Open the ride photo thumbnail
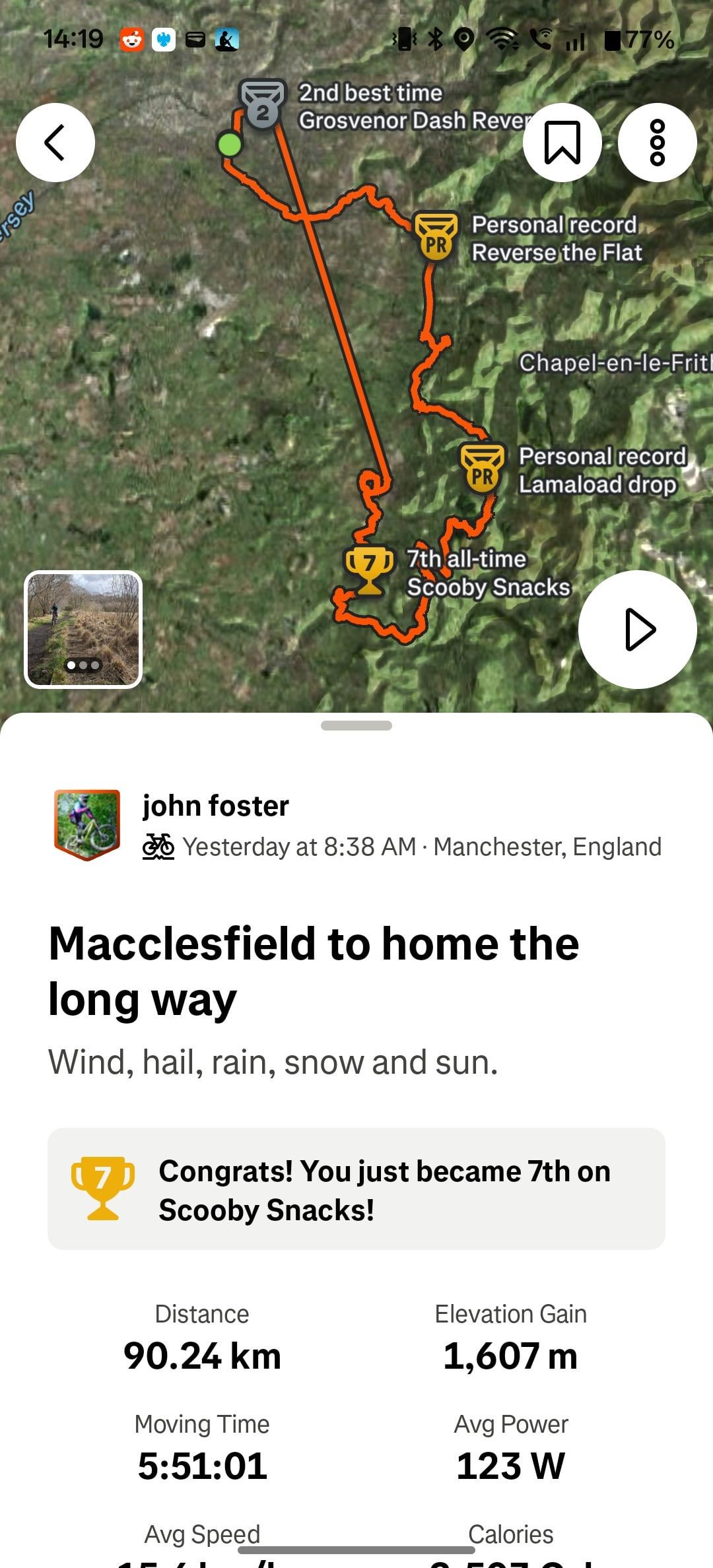Image resolution: width=713 pixels, height=1568 pixels. click(83, 630)
